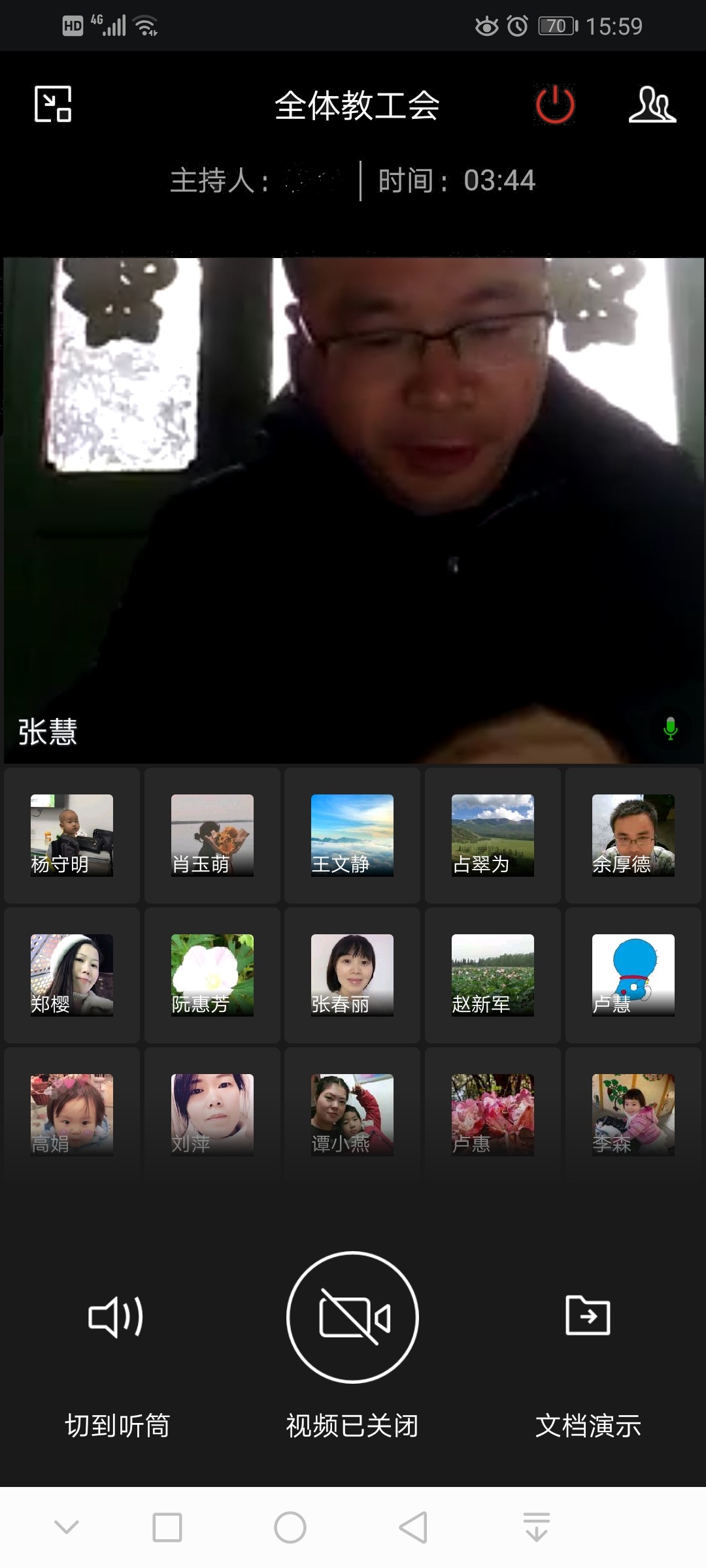The width and height of the screenshot is (706, 1568).
Task: Go back using system back button
Action: click(x=413, y=1527)
